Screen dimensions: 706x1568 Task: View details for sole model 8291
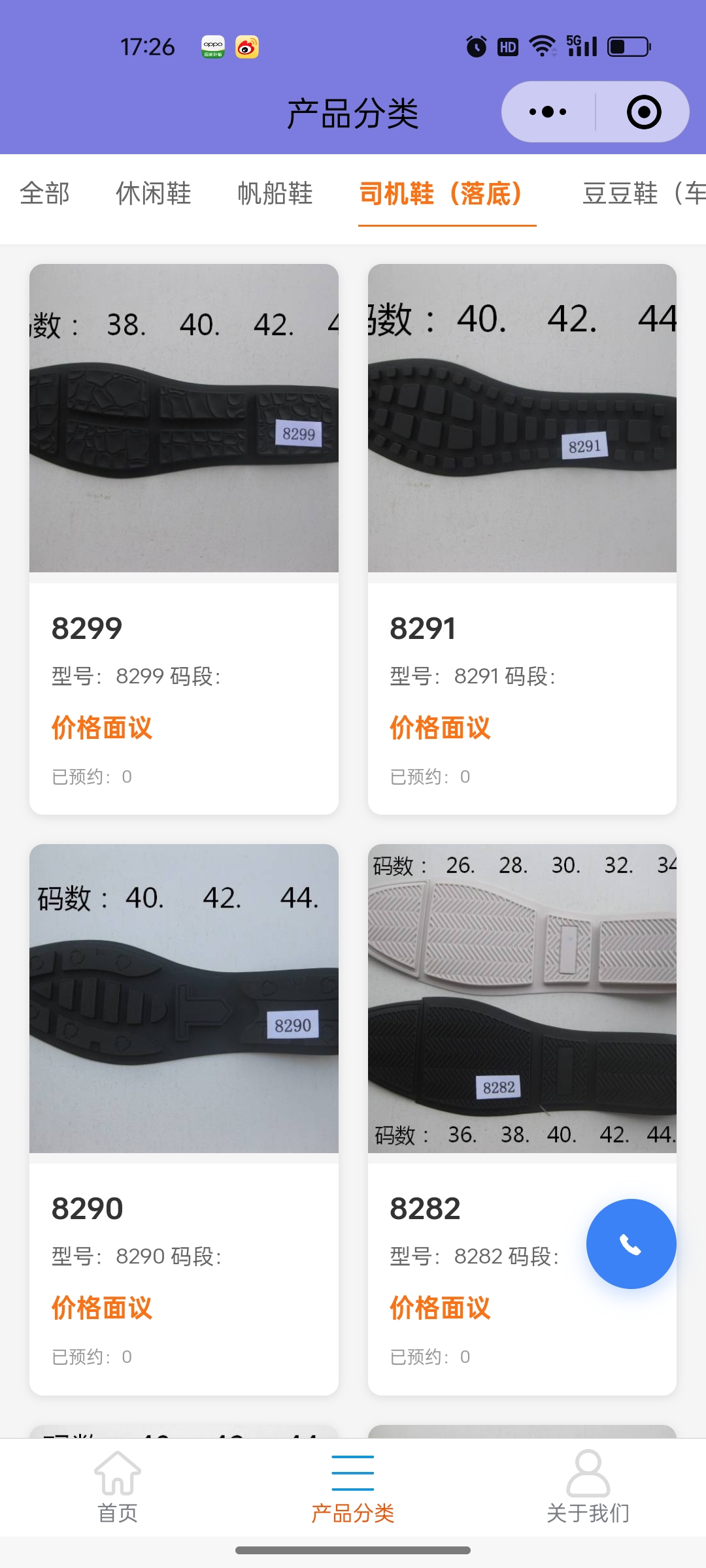(x=522, y=539)
